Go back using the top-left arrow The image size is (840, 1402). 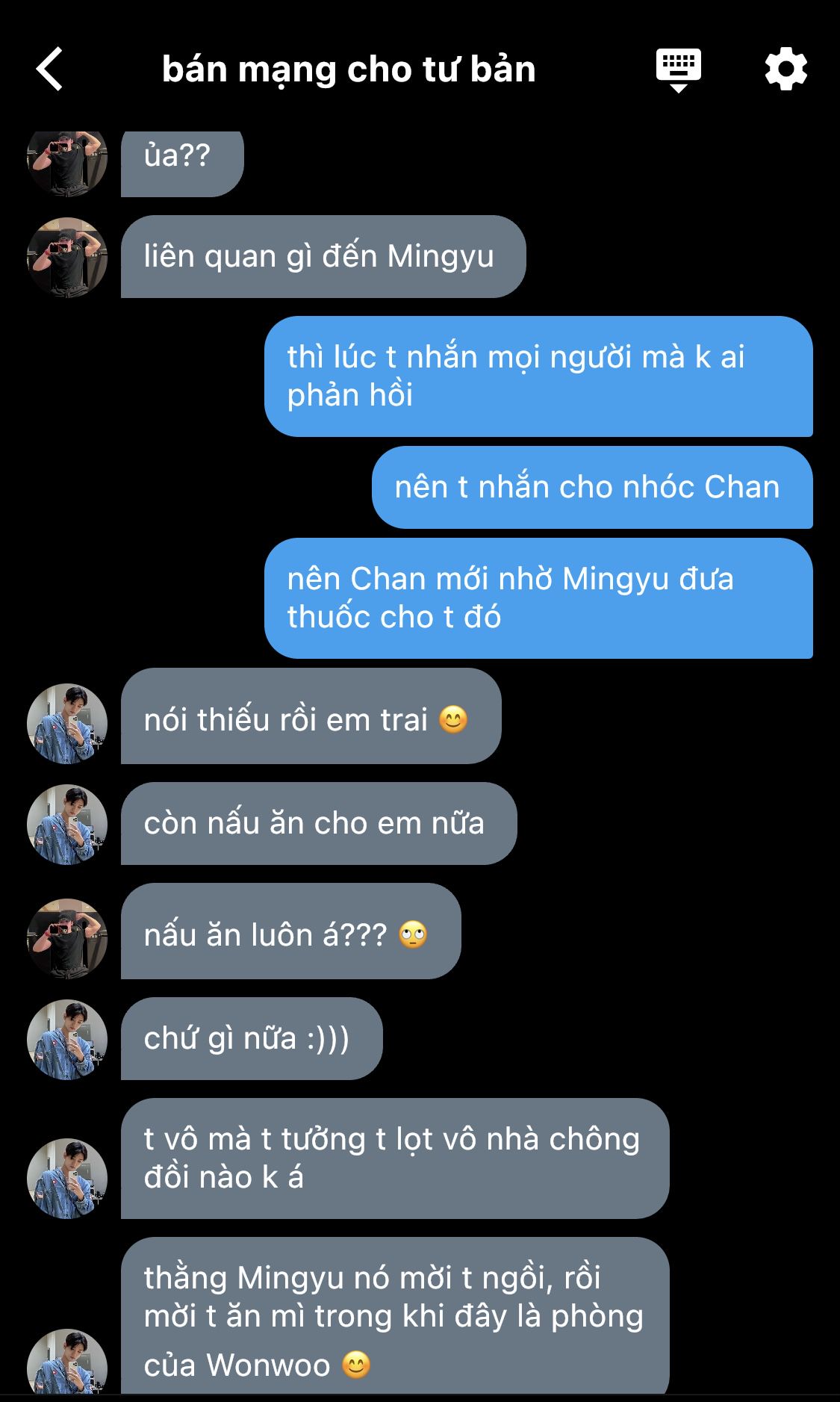tap(49, 69)
